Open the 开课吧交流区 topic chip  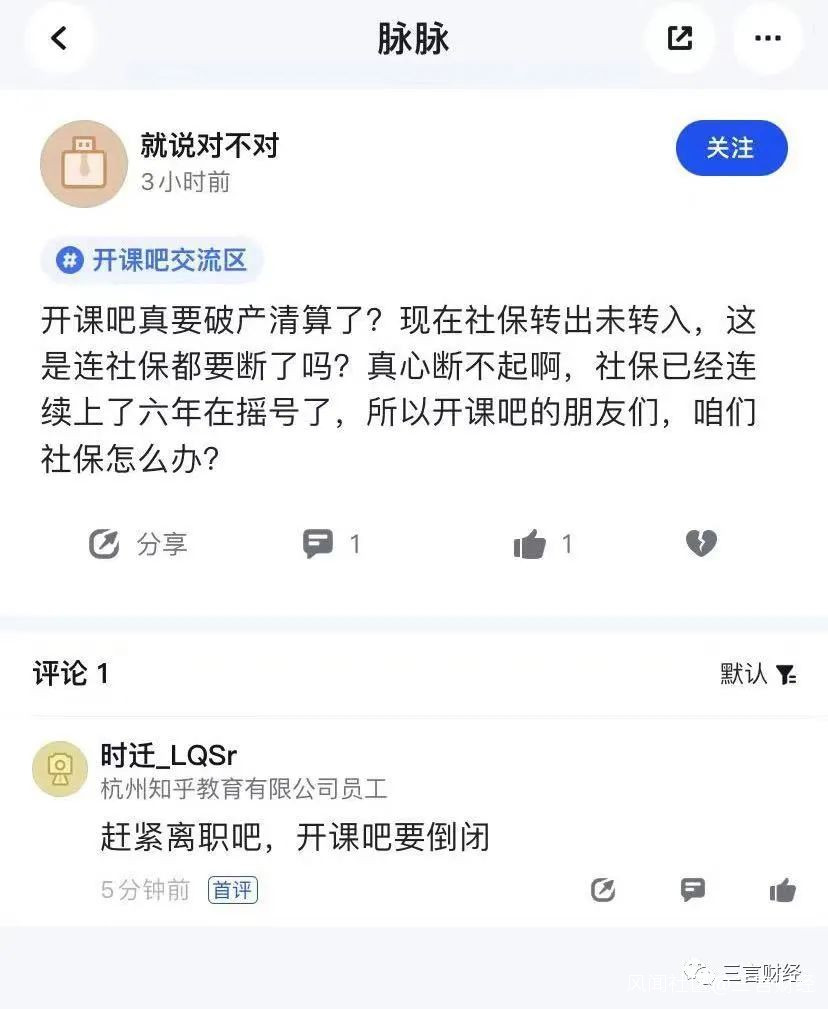tap(152, 261)
